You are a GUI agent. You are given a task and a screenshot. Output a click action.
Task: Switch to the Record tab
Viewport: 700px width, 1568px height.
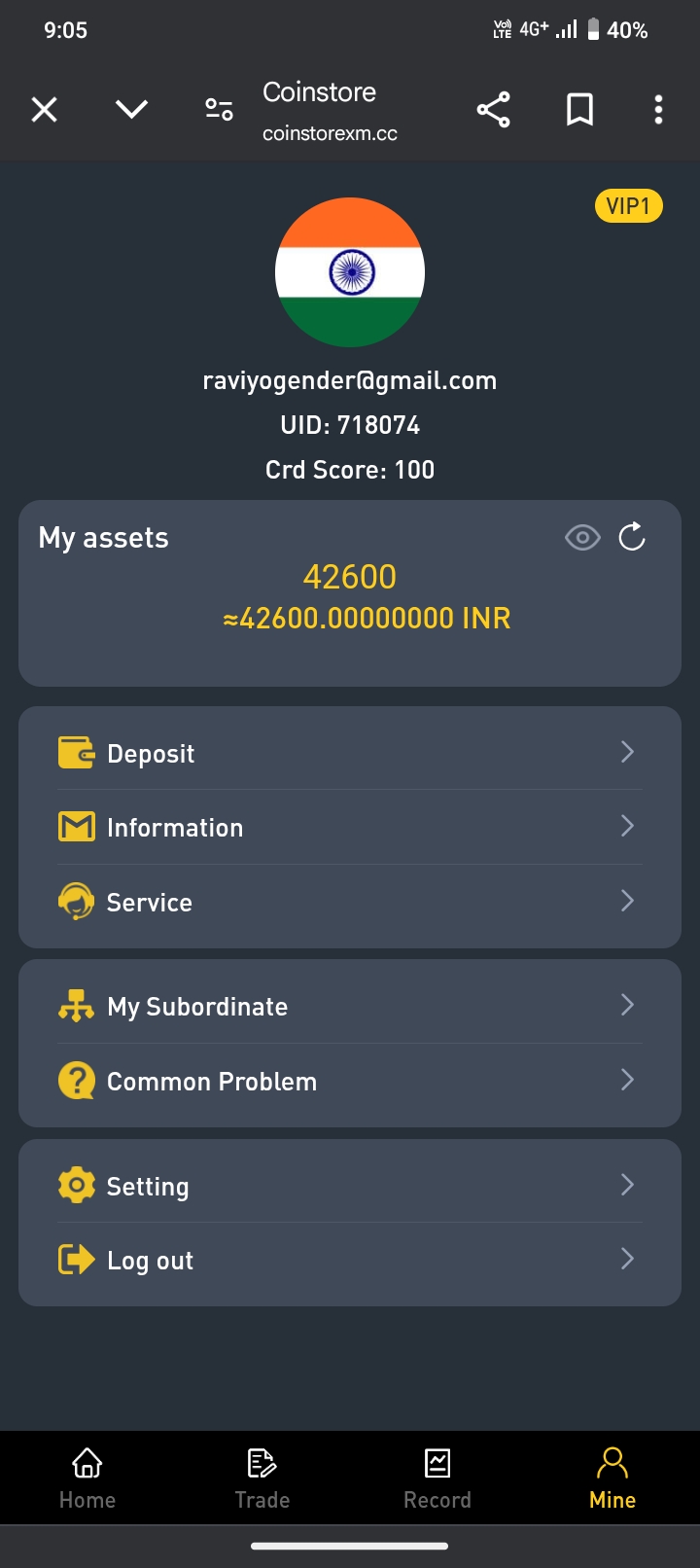(437, 1478)
